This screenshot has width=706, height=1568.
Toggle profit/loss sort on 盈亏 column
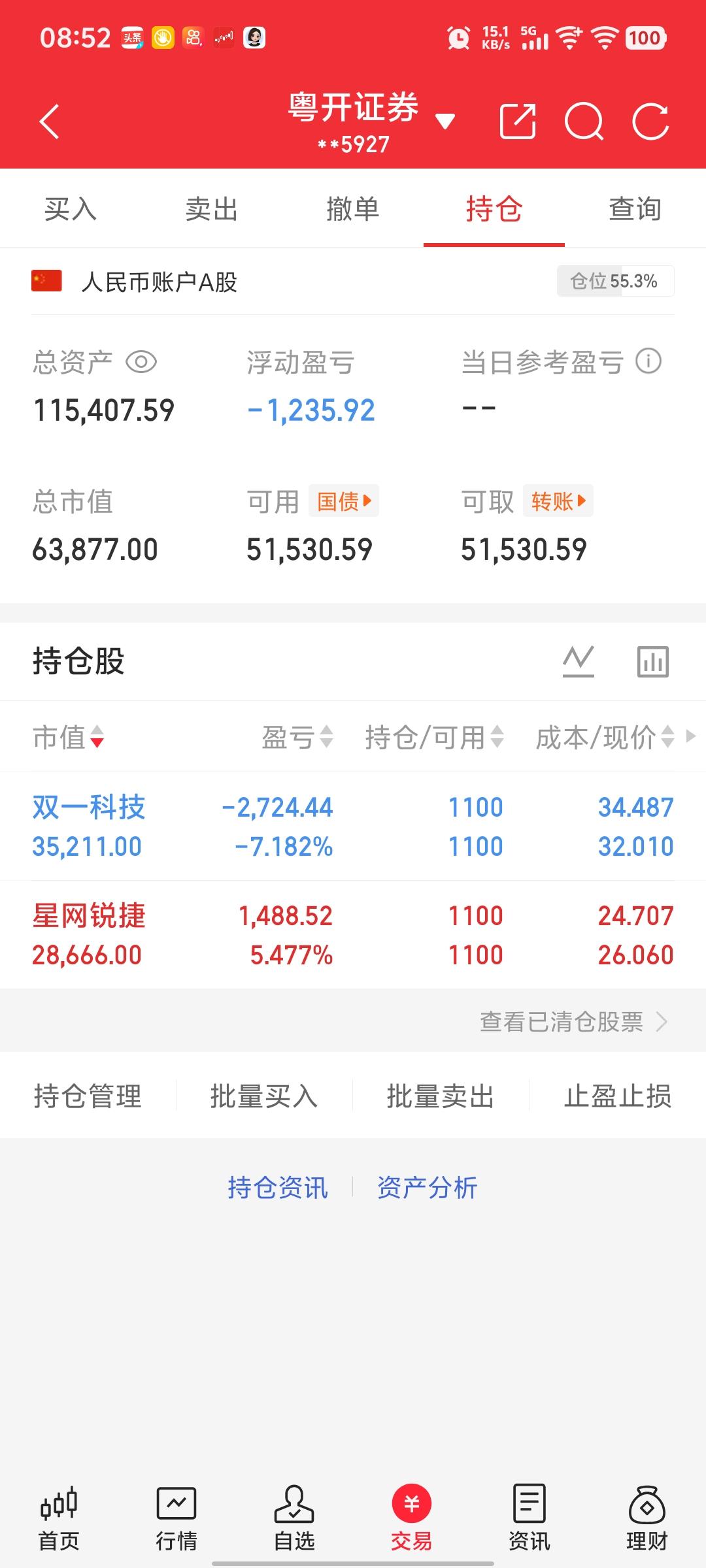click(298, 737)
